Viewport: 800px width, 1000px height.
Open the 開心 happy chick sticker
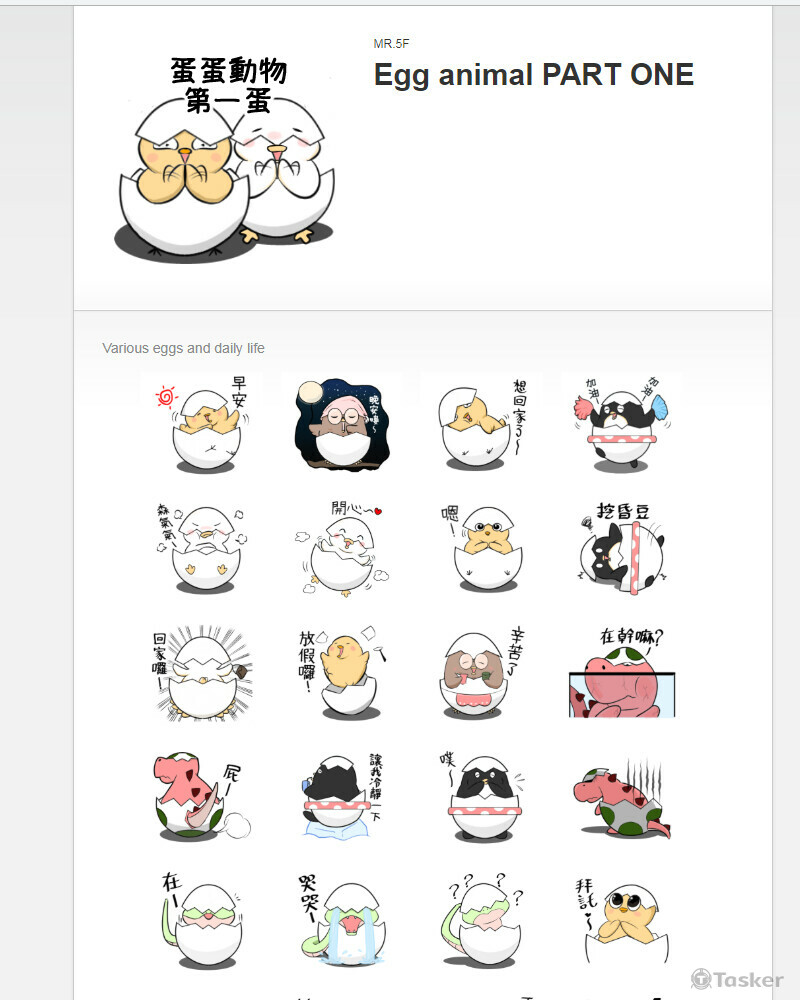click(x=343, y=548)
